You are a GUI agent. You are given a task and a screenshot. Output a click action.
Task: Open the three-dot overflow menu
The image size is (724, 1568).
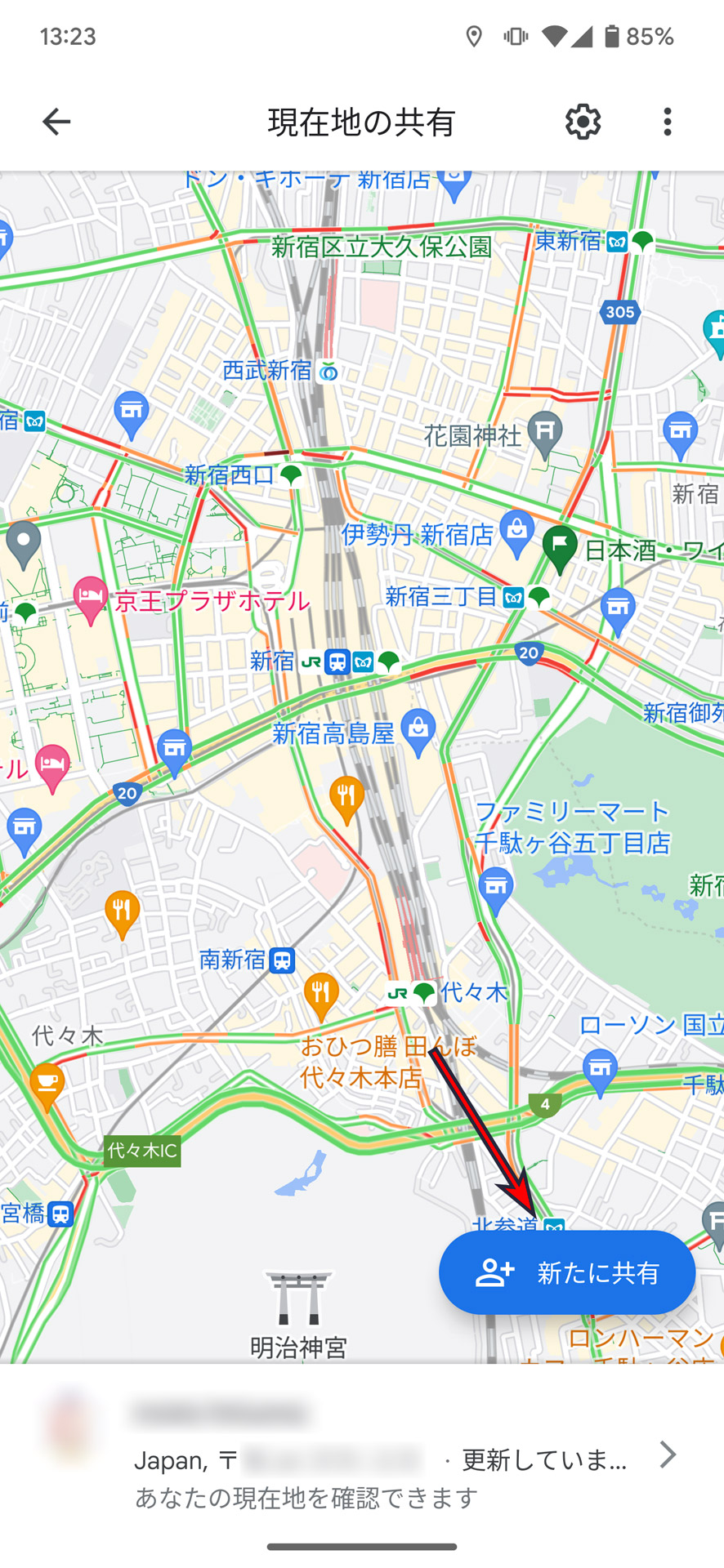coord(668,122)
